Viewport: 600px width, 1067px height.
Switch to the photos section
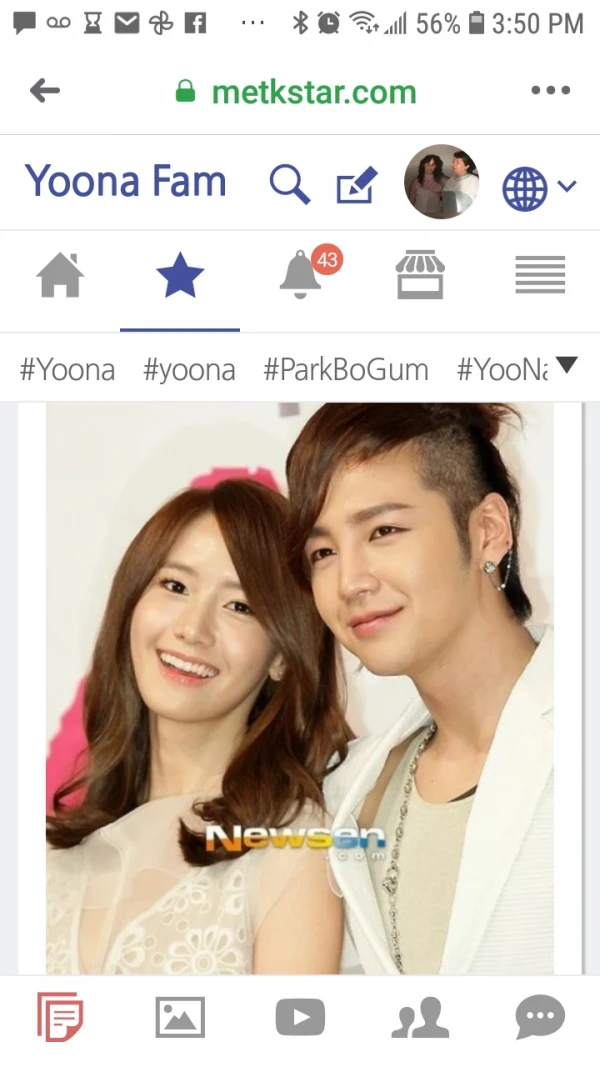(180, 1018)
